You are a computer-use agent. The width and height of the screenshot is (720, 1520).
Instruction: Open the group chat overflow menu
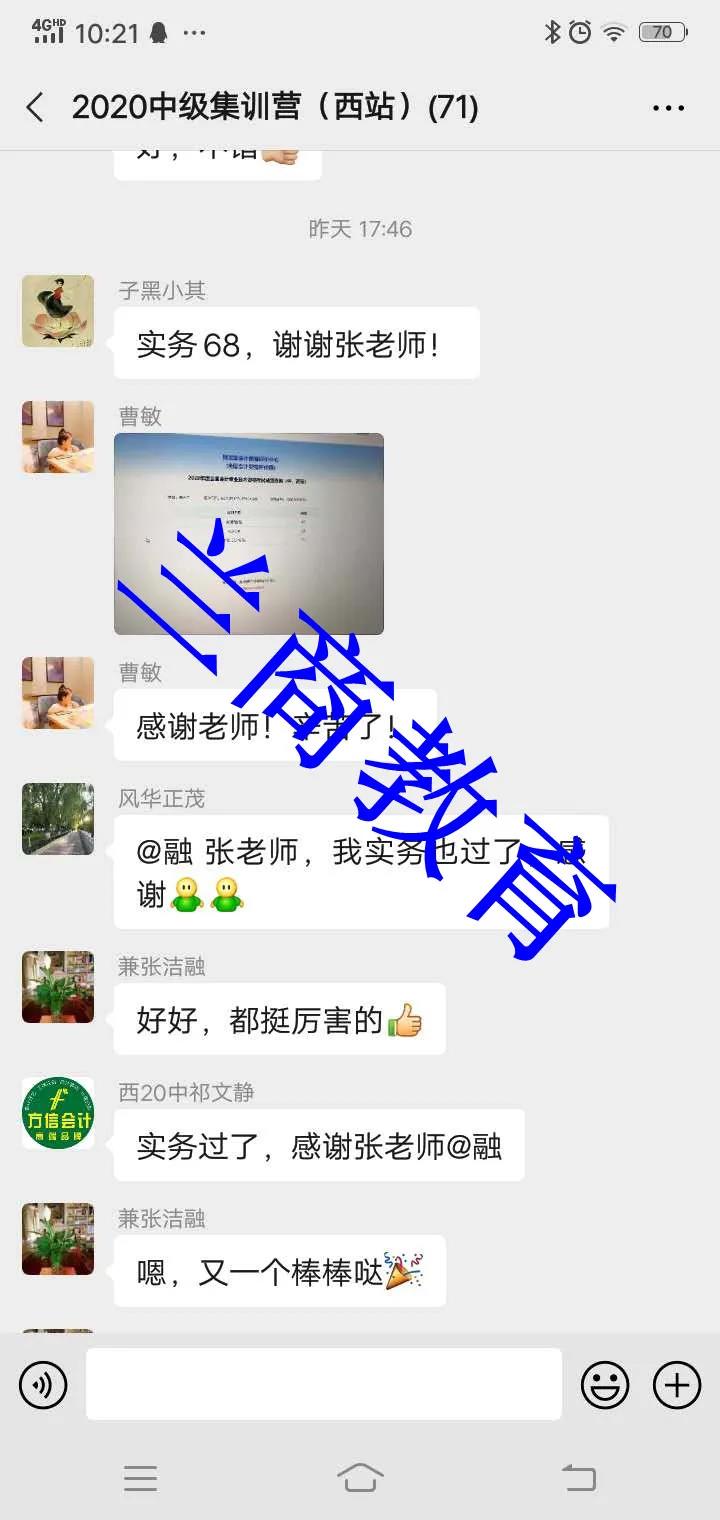[668, 108]
